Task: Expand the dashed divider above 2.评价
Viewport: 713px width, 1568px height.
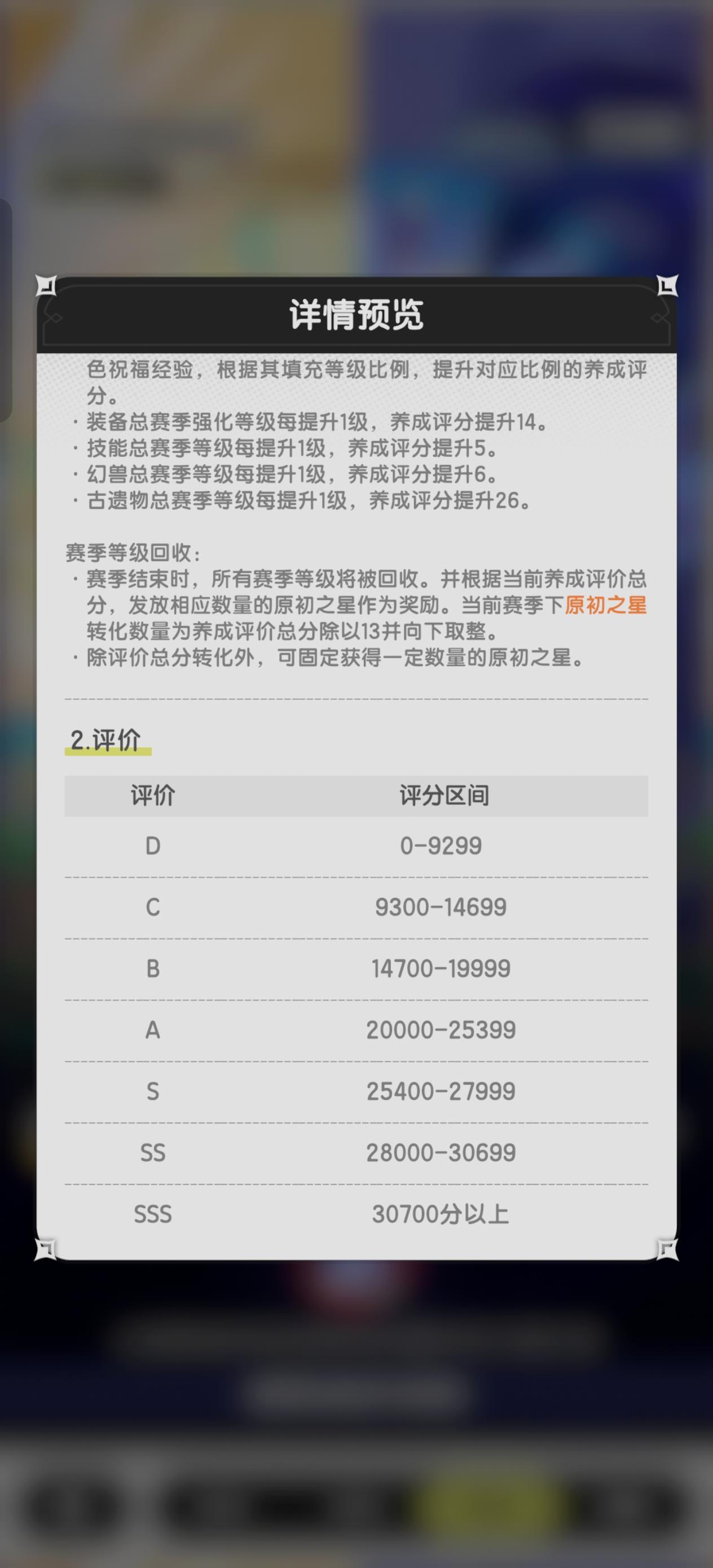Action: (x=356, y=701)
